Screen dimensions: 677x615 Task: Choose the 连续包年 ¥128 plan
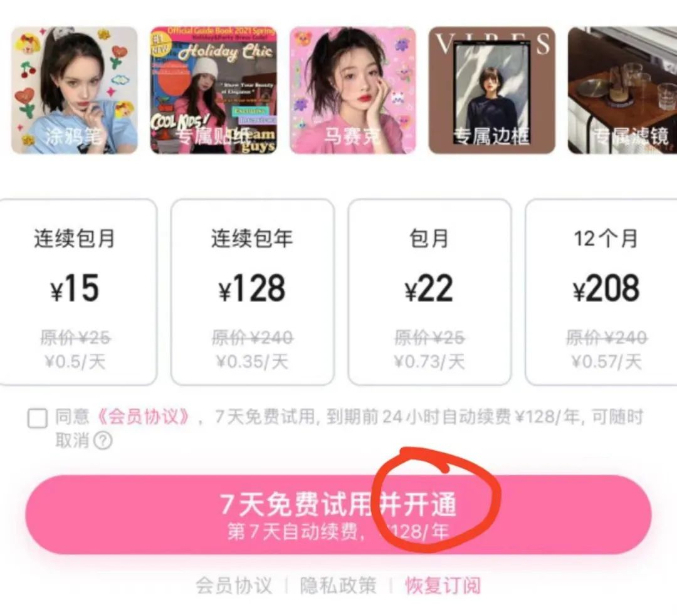click(252, 291)
